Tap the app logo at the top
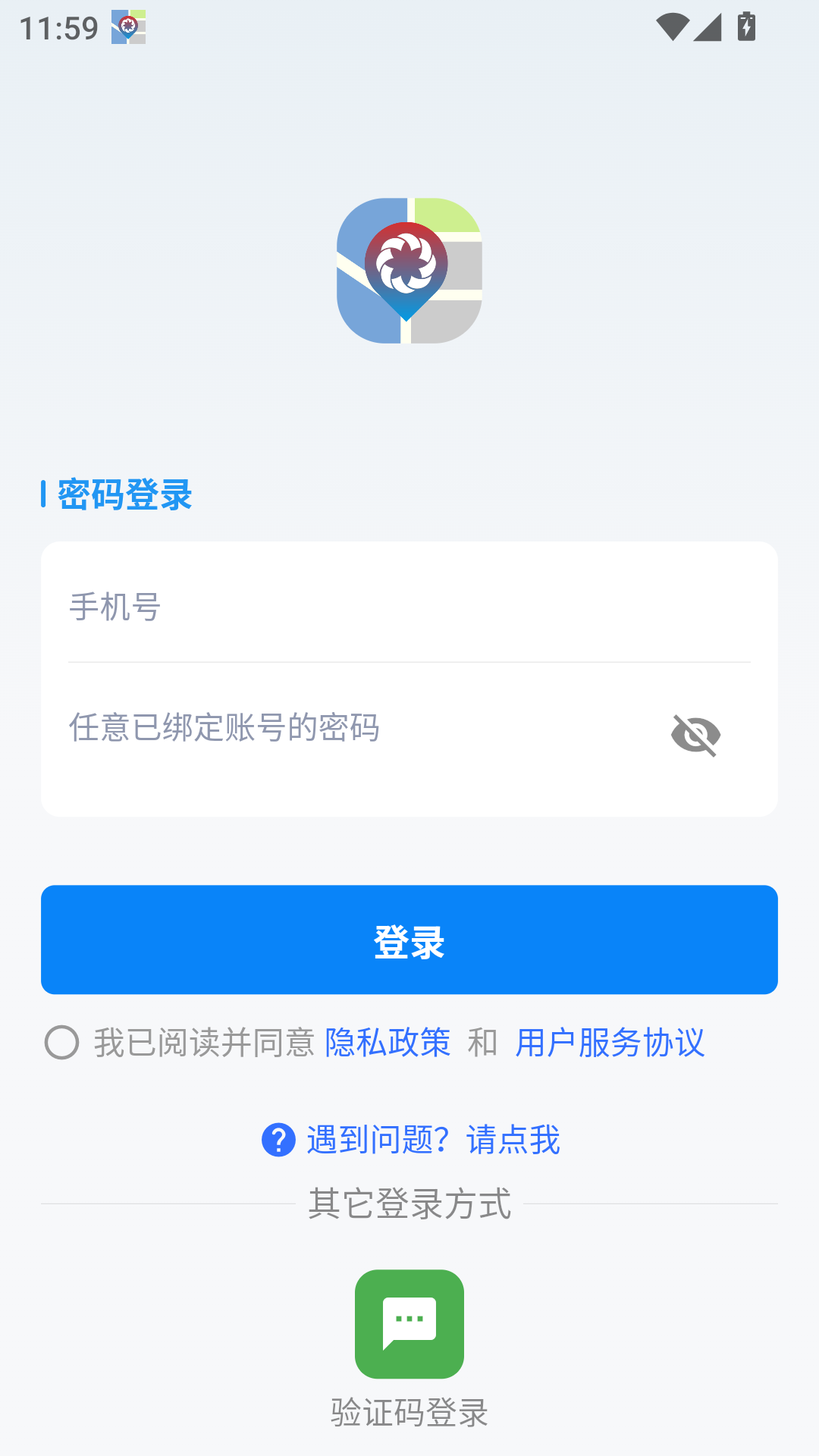Image resolution: width=819 pixels, height=1456 pixels. tap(409, 269)
